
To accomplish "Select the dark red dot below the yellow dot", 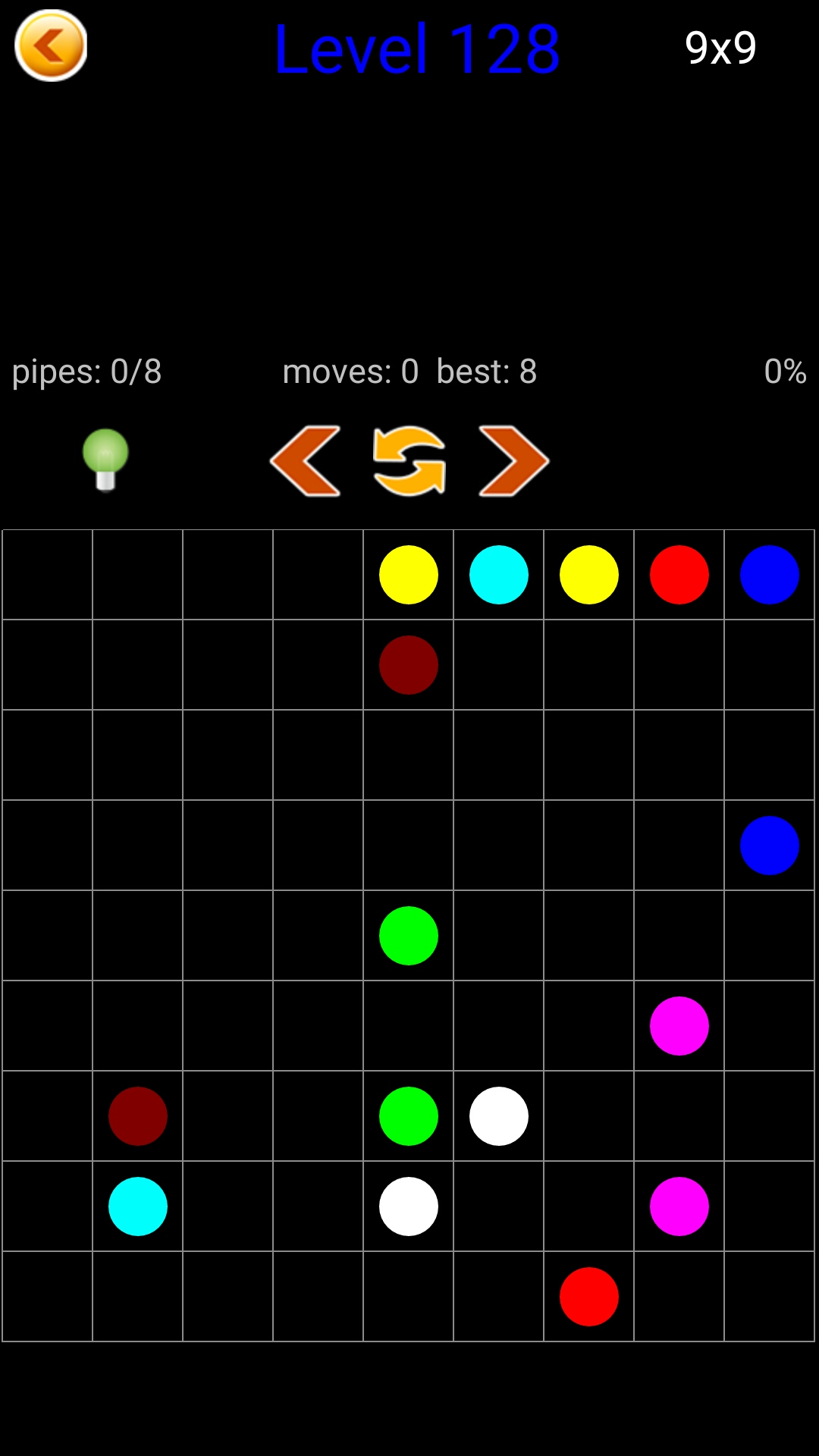I will pos(409,665).
